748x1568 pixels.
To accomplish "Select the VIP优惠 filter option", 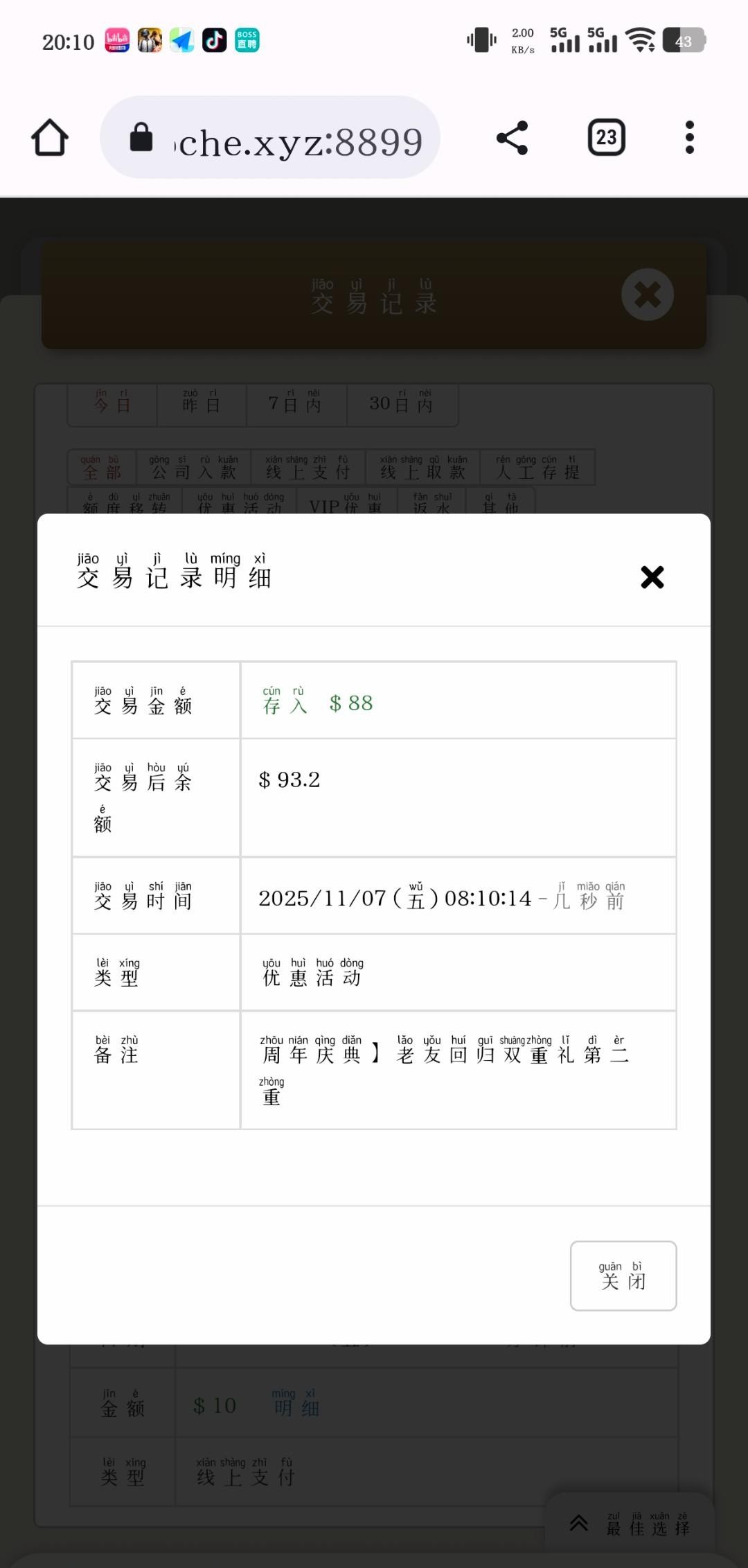I will [x=348, y=505].
